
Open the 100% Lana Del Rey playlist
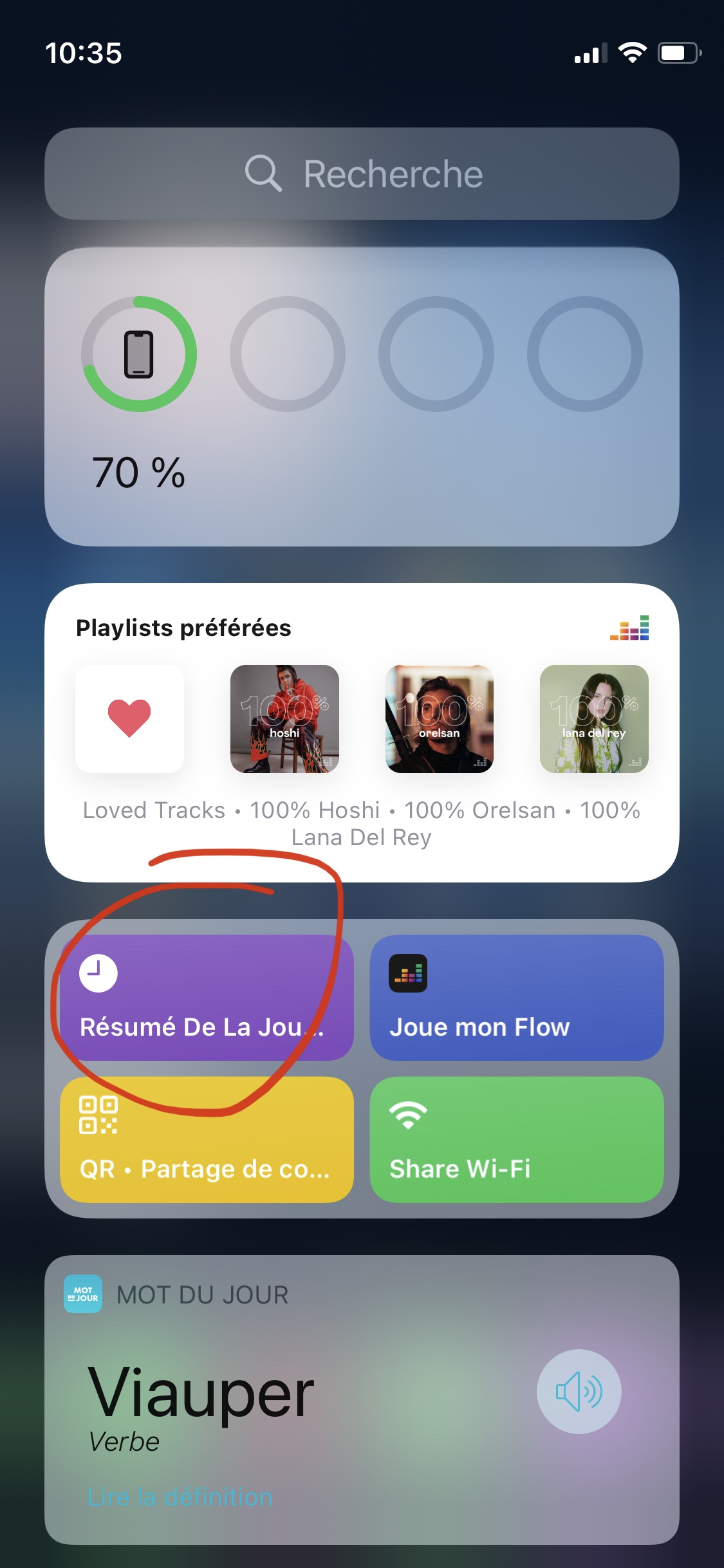click(594, 719)
